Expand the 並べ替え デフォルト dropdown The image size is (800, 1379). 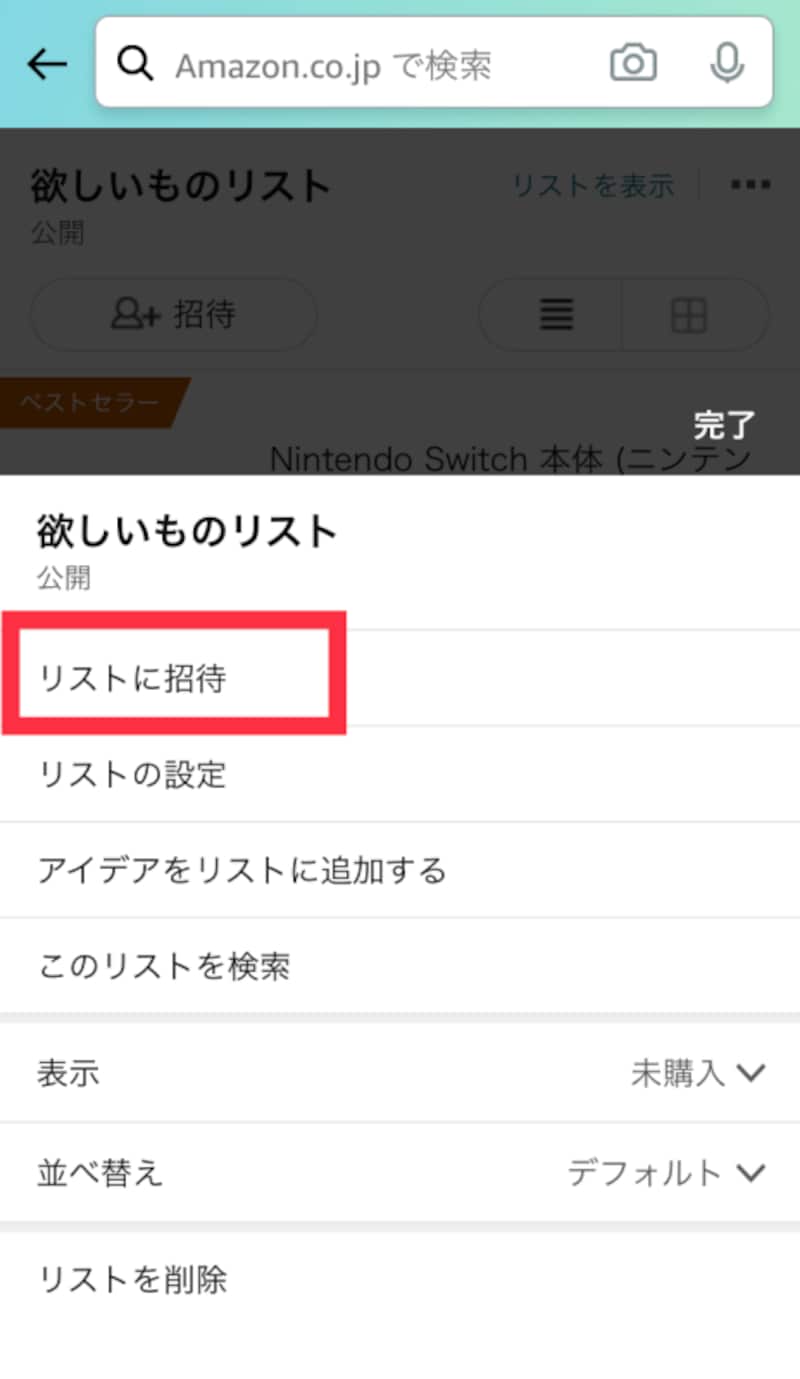click(666, 1172)
